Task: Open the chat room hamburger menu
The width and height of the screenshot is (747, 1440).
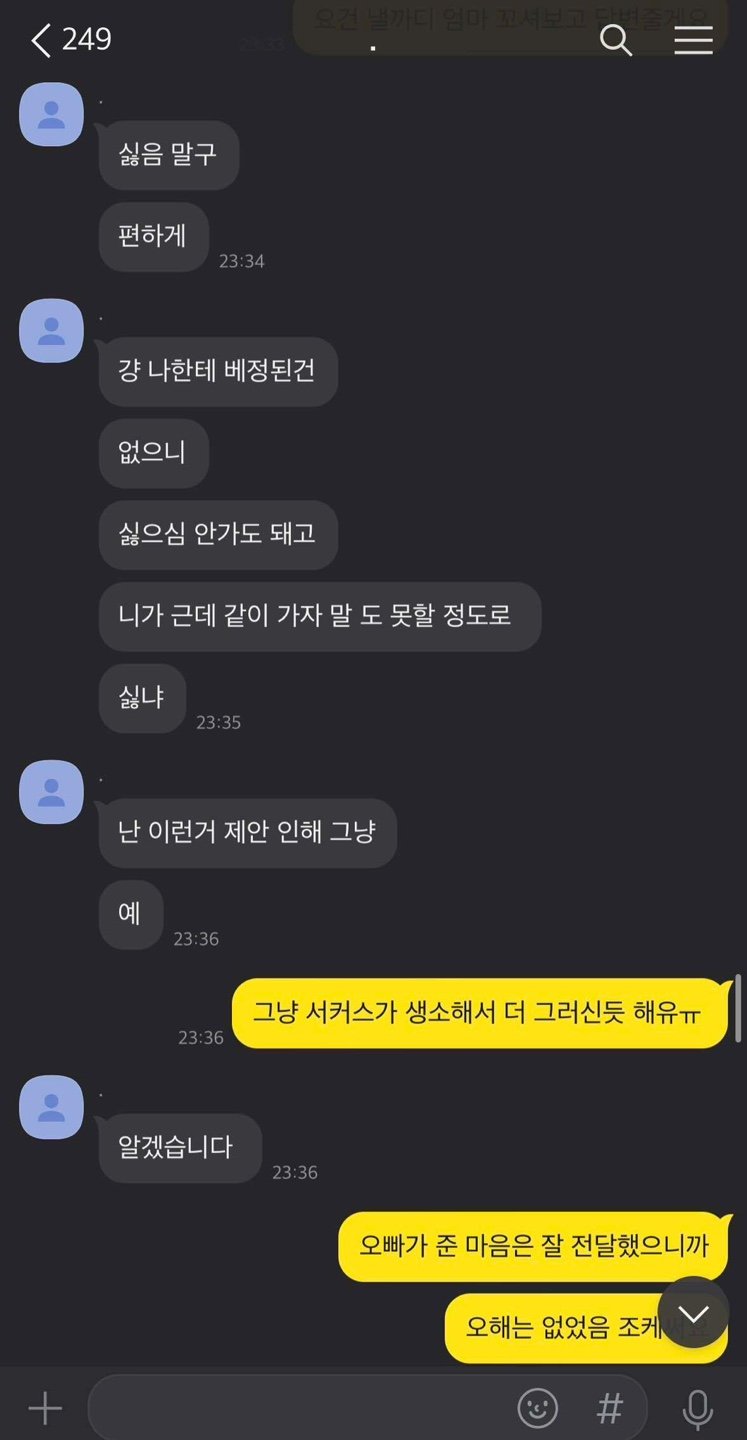Action: (x=693, y=41)
